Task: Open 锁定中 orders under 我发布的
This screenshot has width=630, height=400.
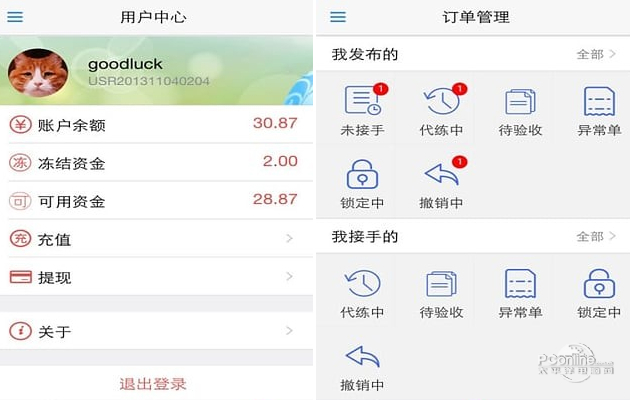Action: (x=362, y=184)
